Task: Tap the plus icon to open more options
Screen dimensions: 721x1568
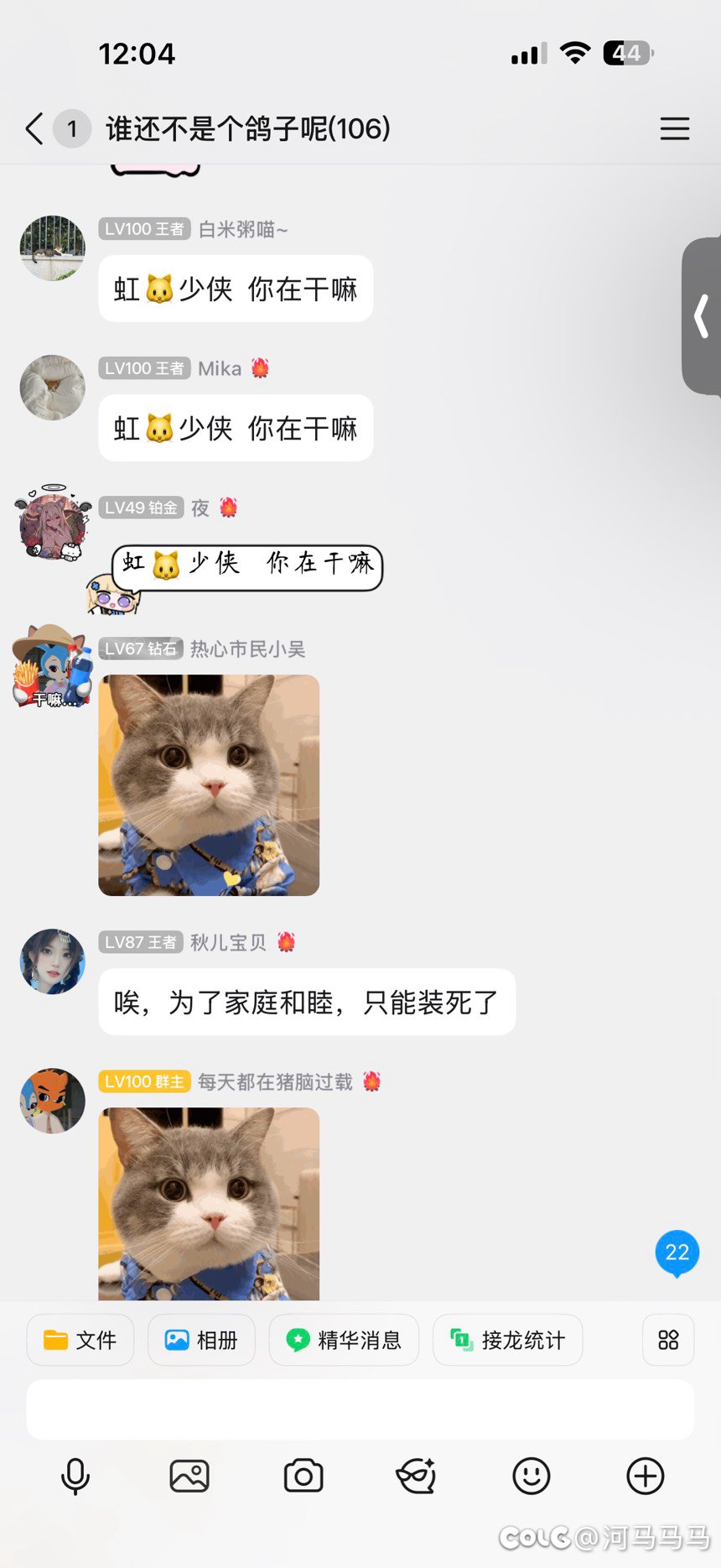Action: pos(644,1476)
